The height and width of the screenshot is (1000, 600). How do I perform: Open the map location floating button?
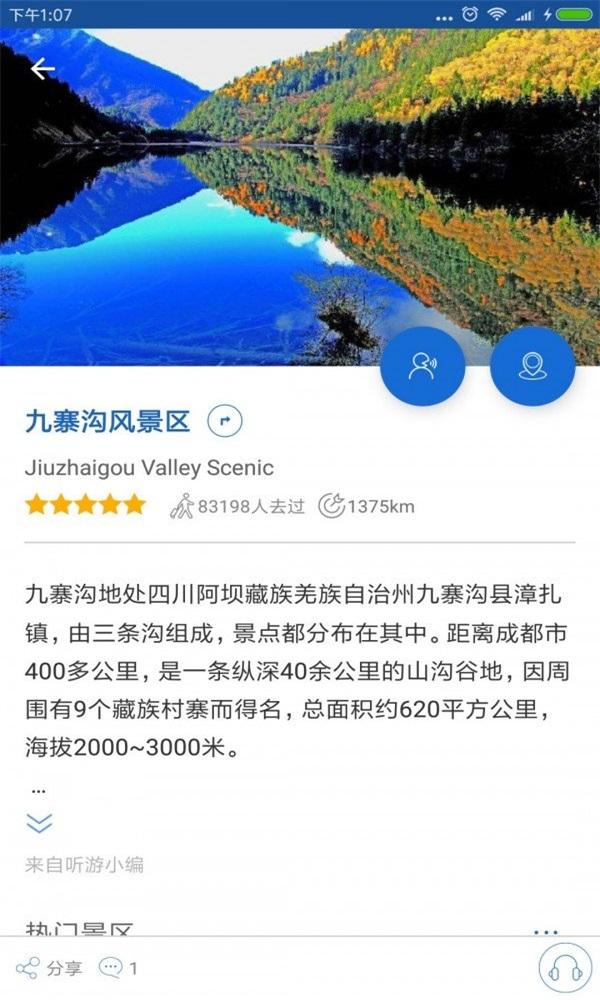tap(532, 366)
